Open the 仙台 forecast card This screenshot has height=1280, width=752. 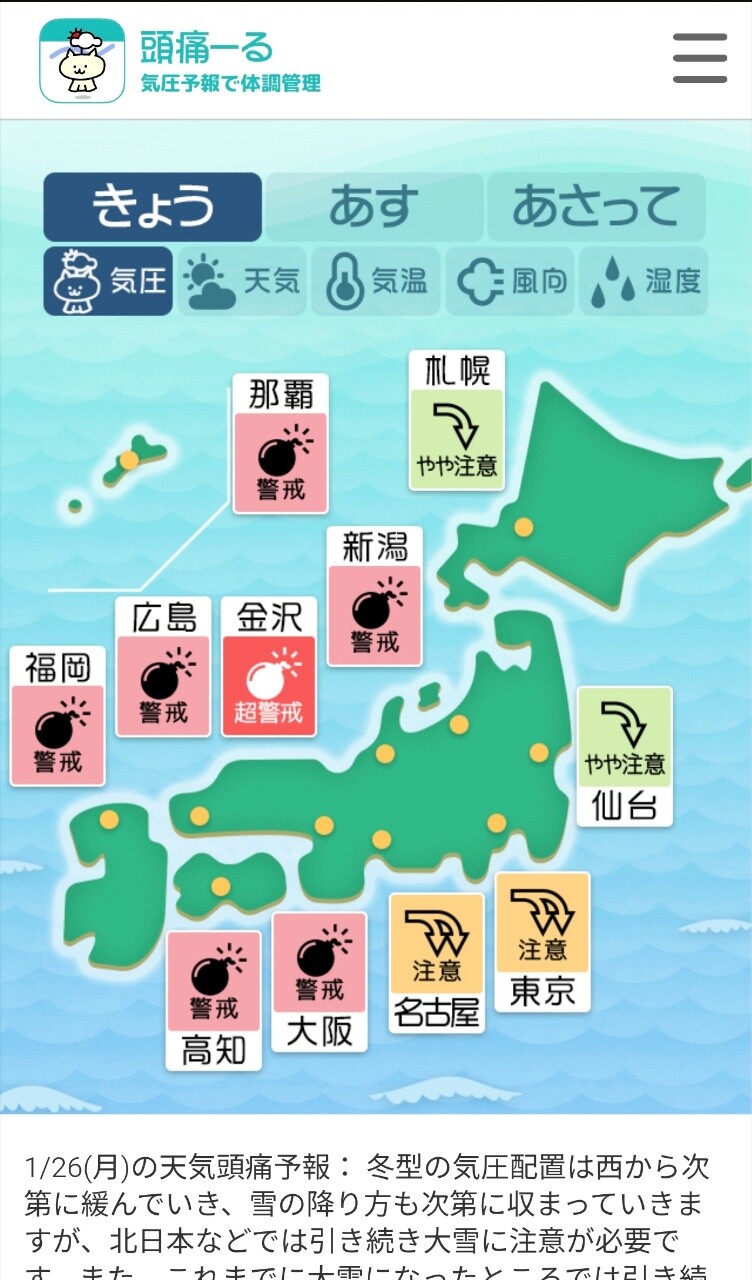point(625,756)
